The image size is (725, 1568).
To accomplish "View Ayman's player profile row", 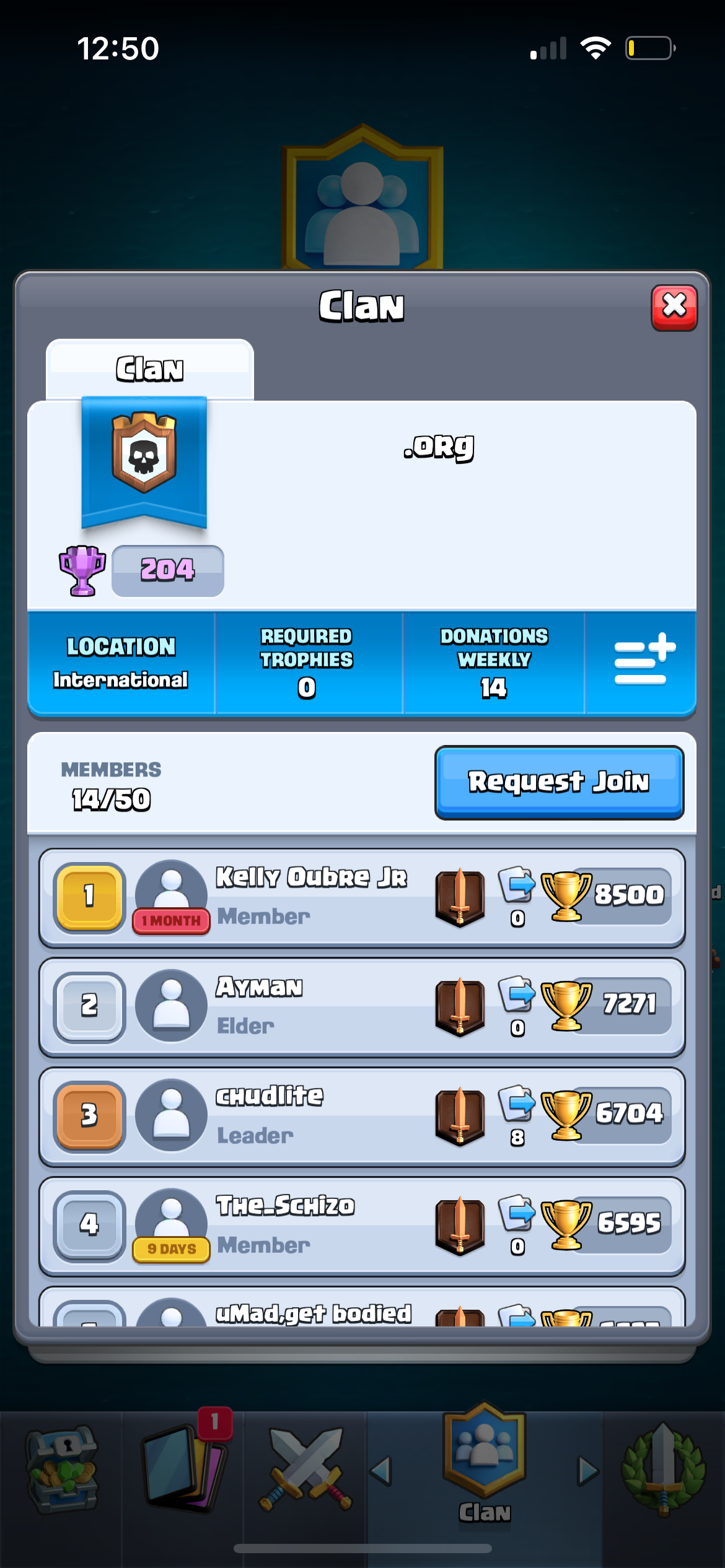I will click(x=362, y=1007).
